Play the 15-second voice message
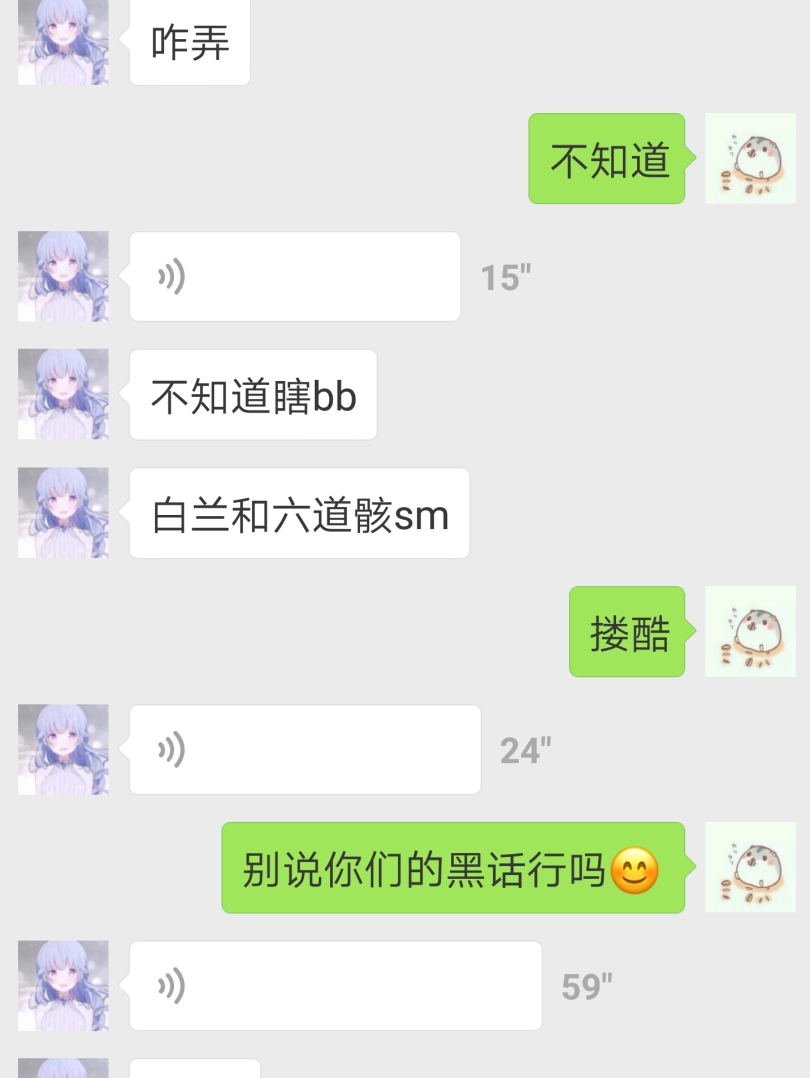 (294, 277)
